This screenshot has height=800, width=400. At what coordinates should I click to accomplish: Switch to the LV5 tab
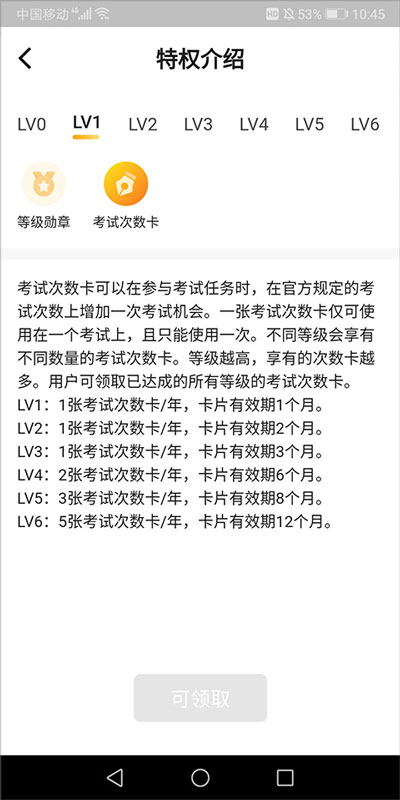(309, 124)
